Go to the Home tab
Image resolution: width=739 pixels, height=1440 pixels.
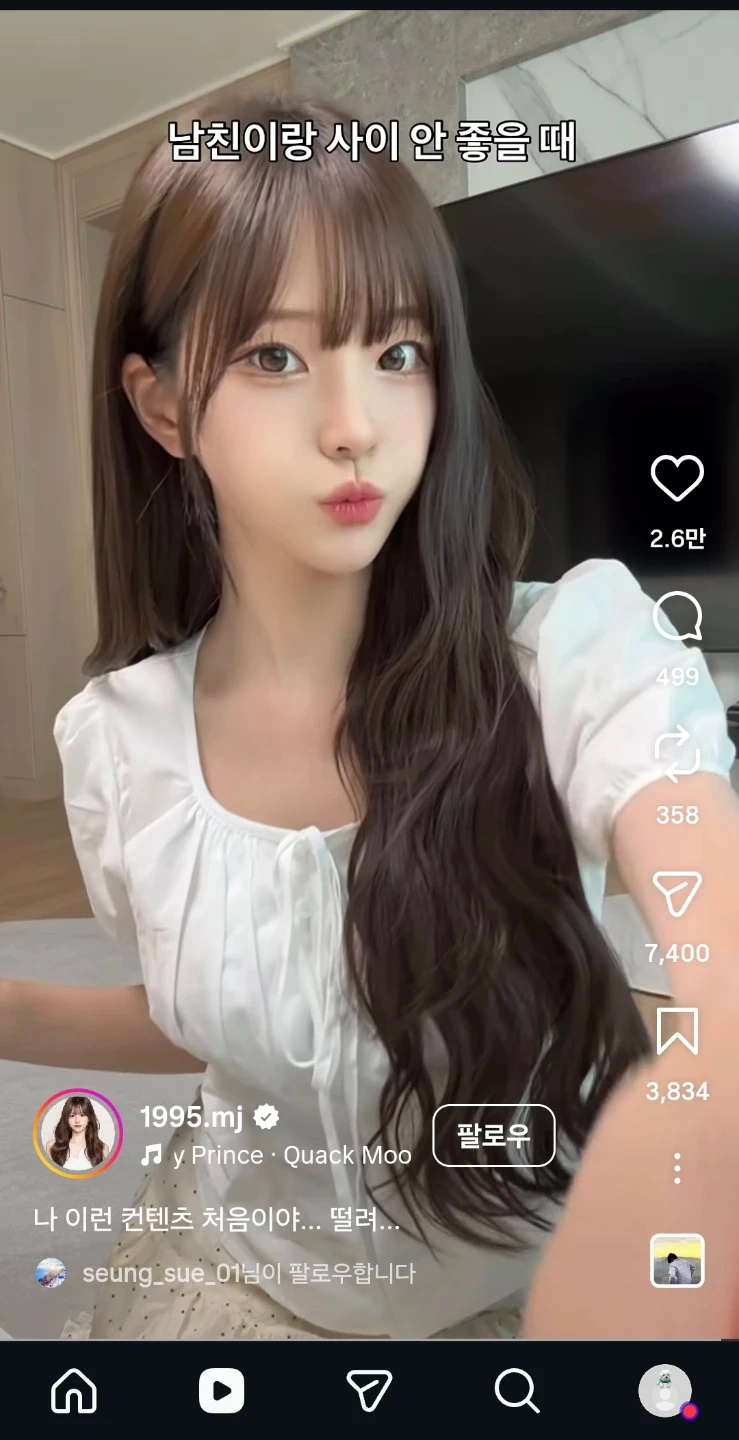coord(74,1391)
